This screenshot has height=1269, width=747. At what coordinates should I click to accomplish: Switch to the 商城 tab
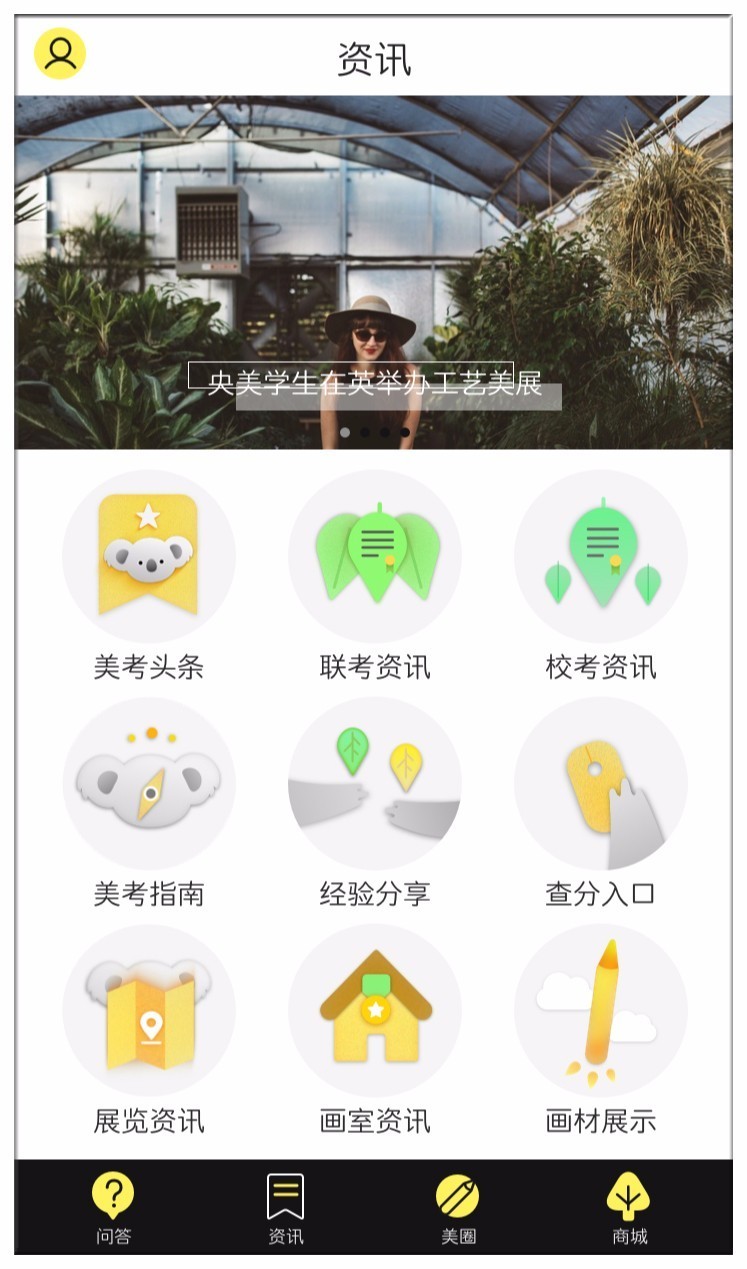(629, 1208)
